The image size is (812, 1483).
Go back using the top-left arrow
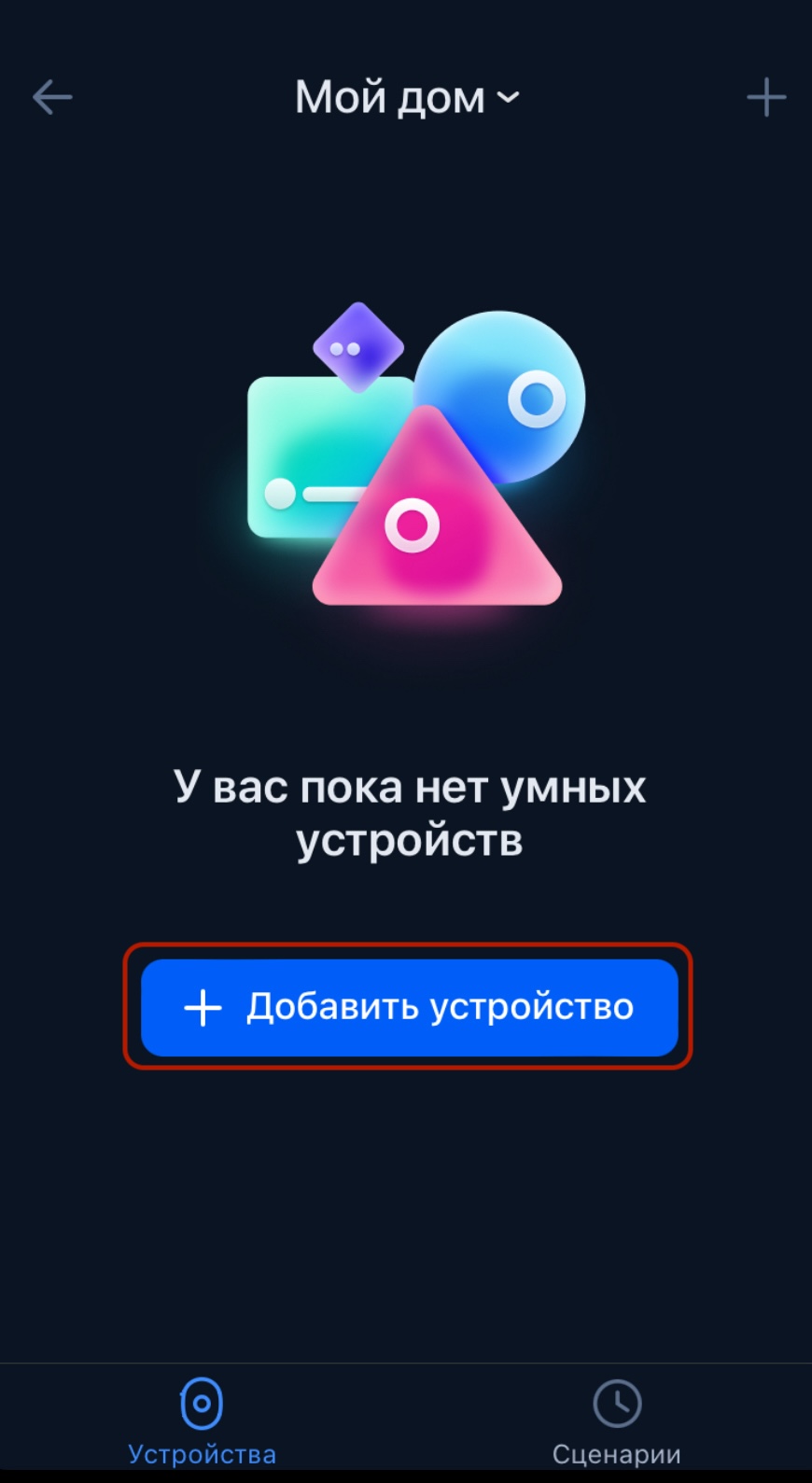coord(52,97)
